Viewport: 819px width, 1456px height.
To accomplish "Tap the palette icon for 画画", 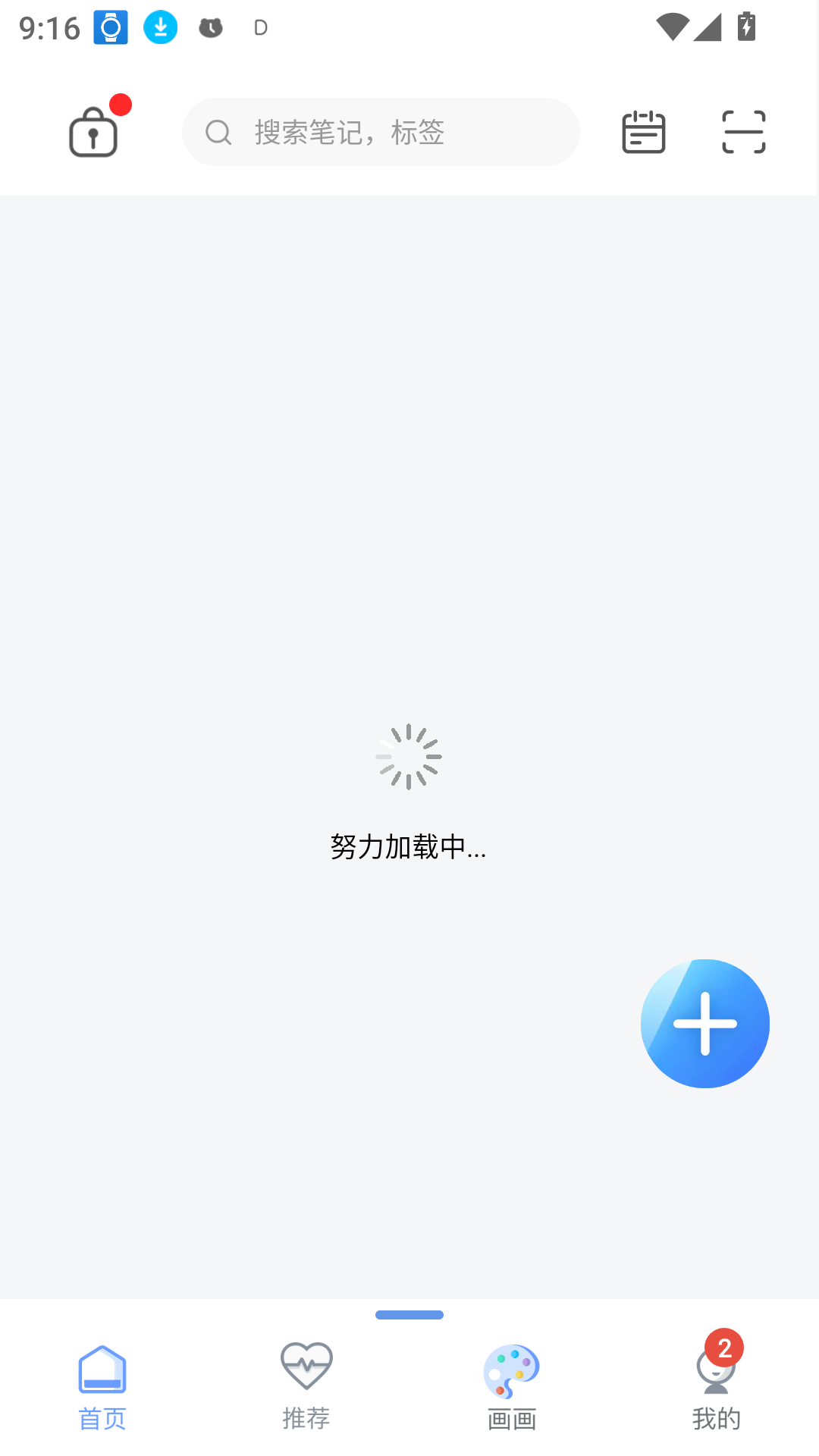I will (511, 1369).
